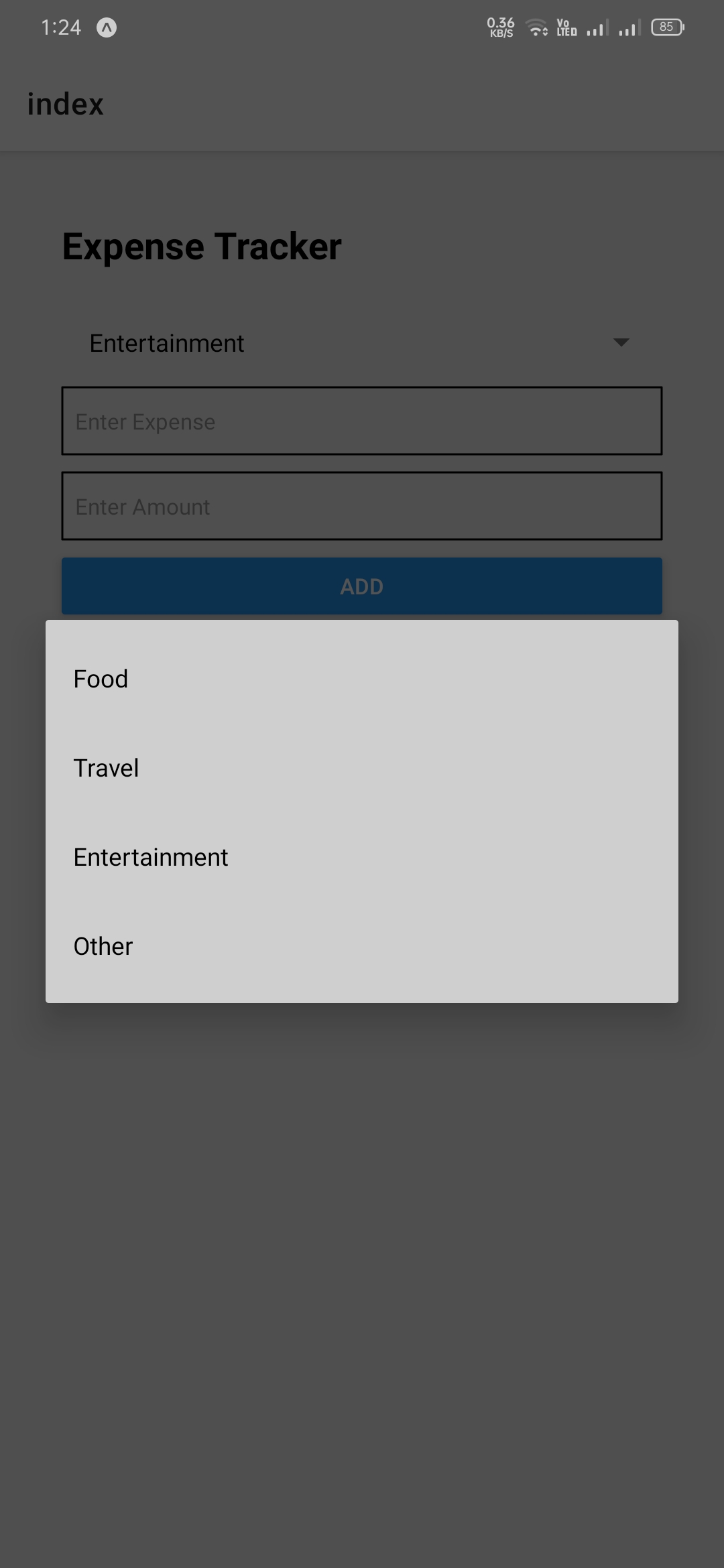Screen dimensions: 724x1568
Task: Tap the ADD button
Action: pyautogui.click(x=362, y=586)
